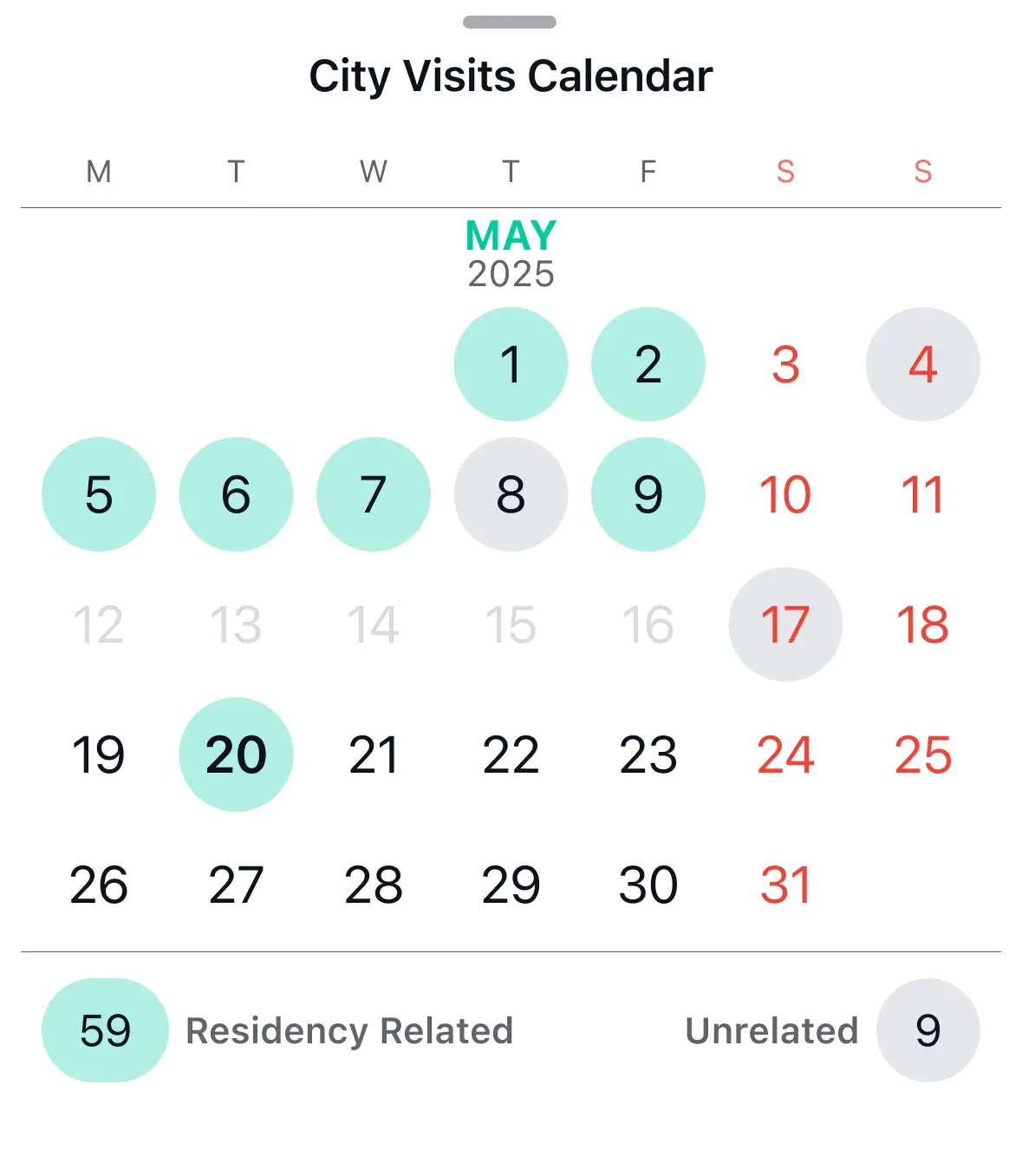
Task: Select Monday May 19
Action: coord(99,755)
